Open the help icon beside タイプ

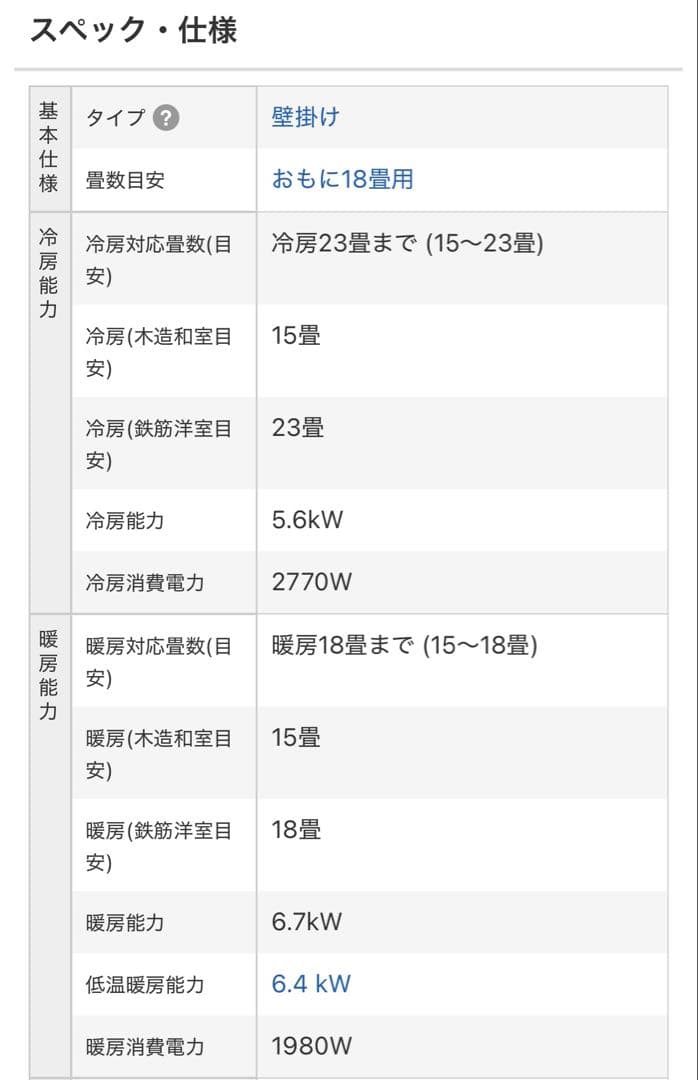167,118
